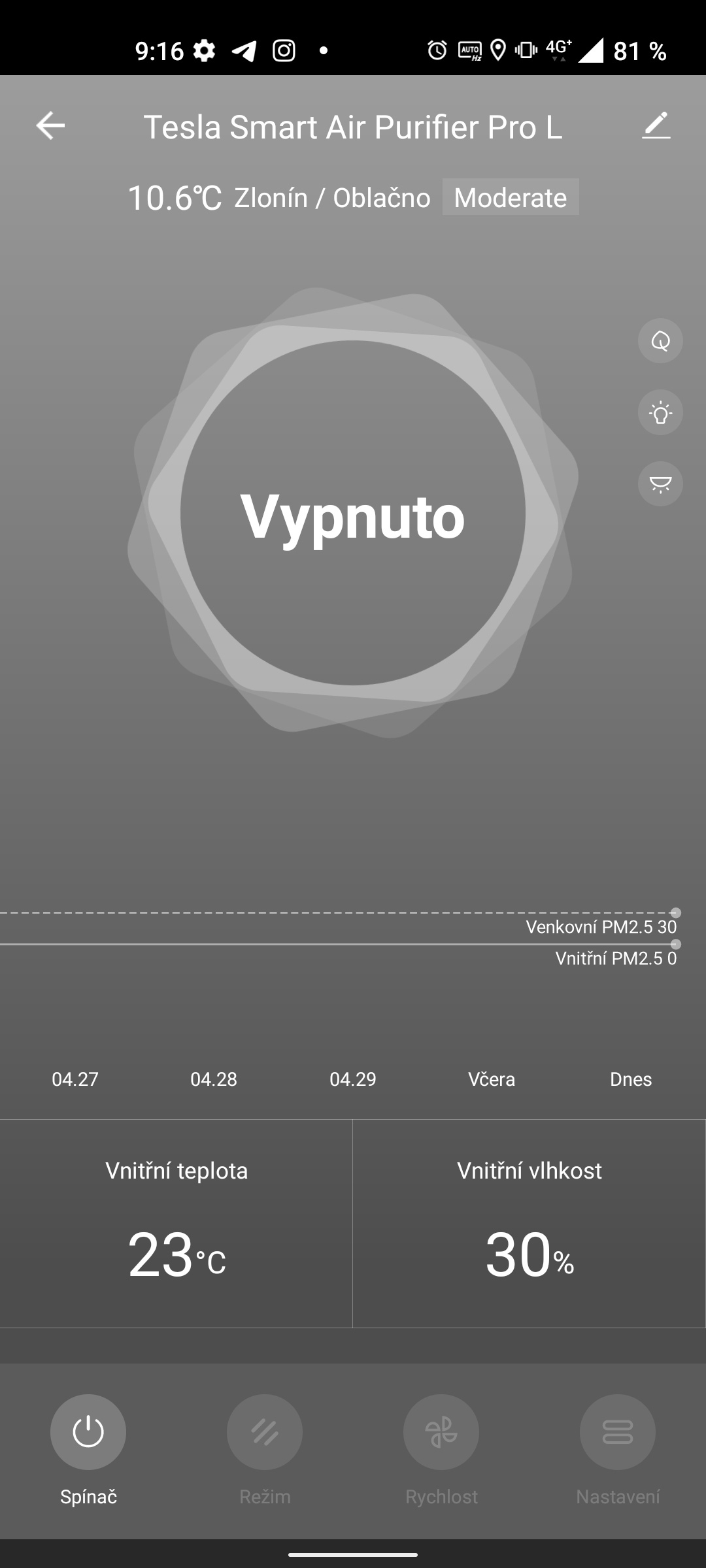Open the Režim mode option

coord(265,1432)
